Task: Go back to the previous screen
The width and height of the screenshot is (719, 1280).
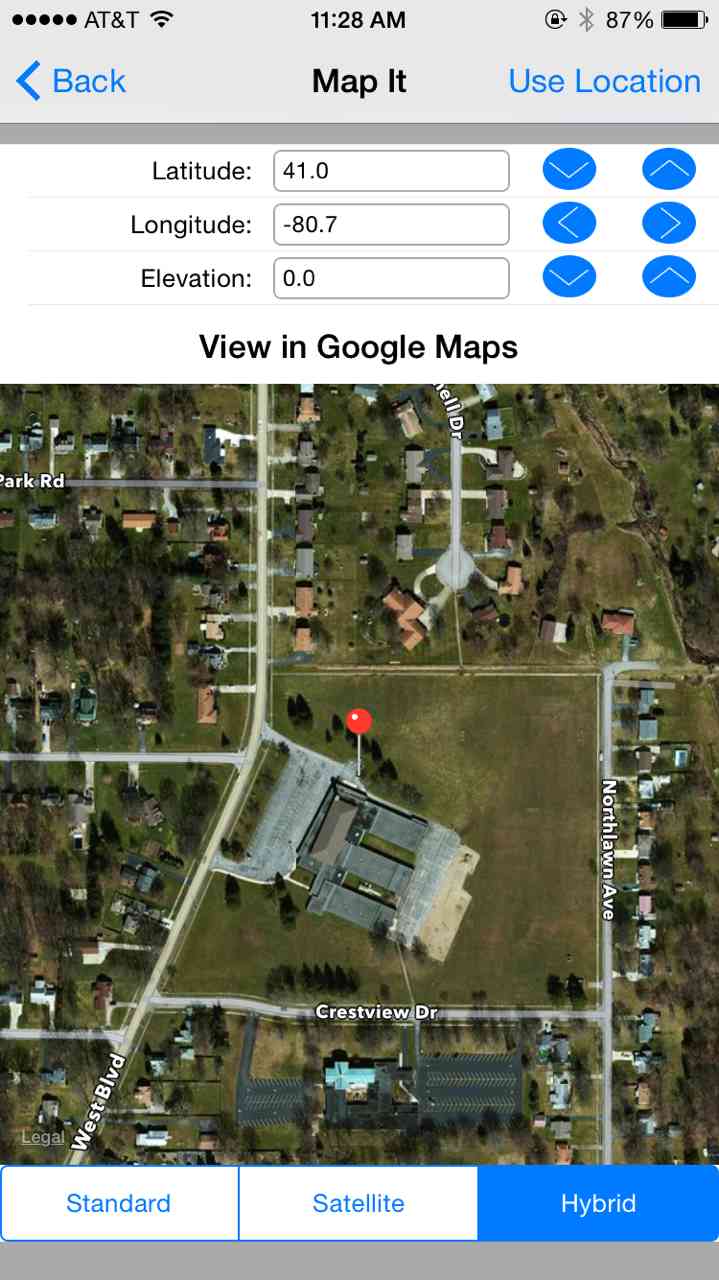Action: pos(71,81)
